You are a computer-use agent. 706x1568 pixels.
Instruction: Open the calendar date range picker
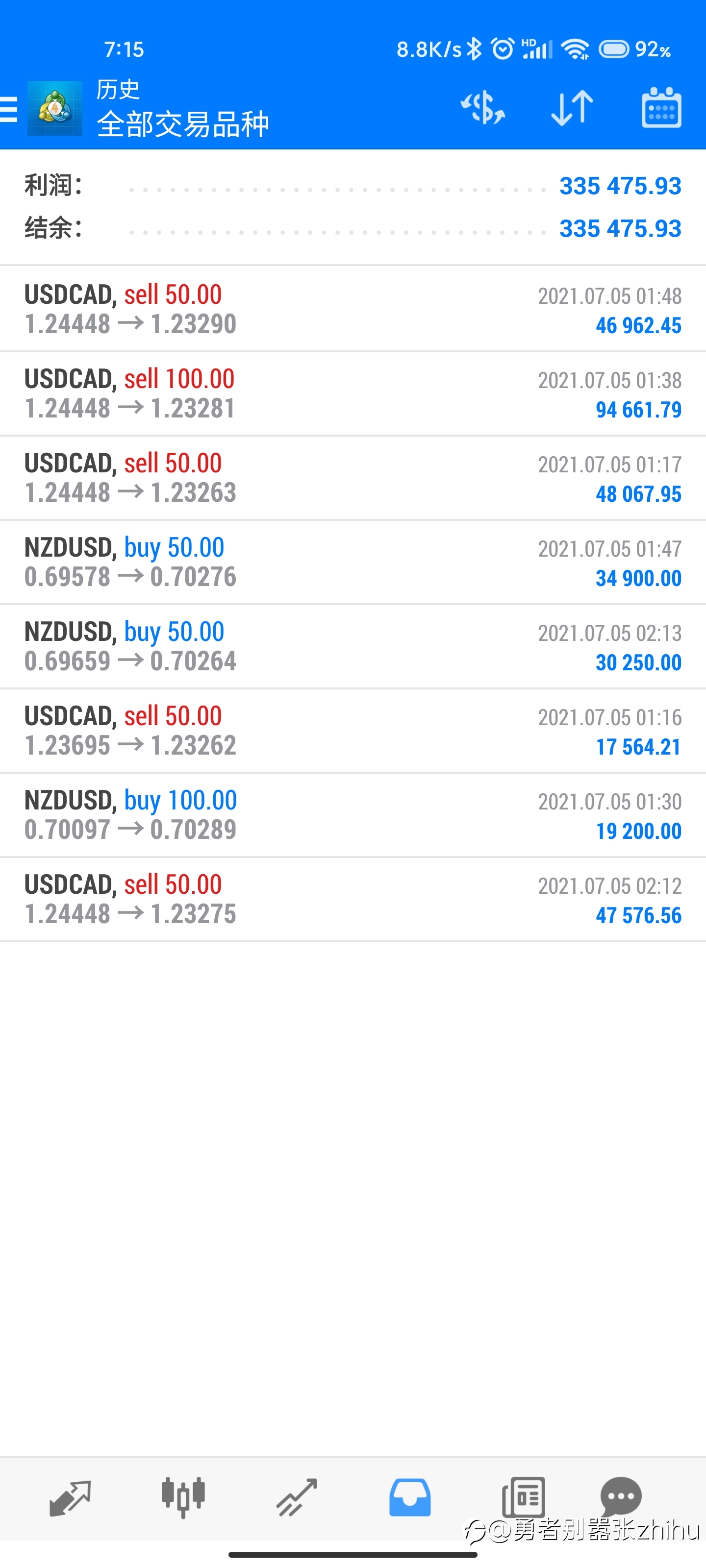pyautogui.click(x=661, y=108)
